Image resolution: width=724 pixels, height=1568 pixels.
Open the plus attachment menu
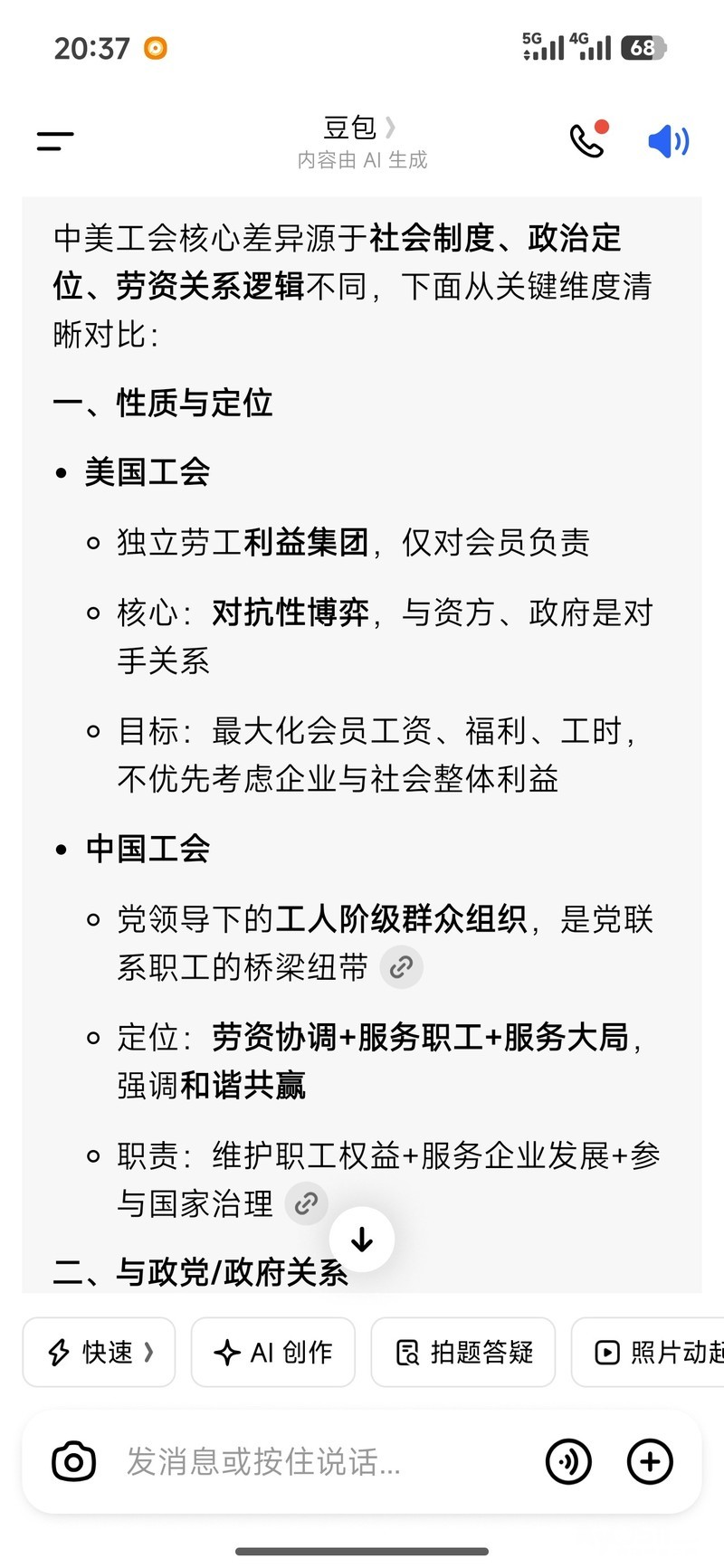point(650,1461)
